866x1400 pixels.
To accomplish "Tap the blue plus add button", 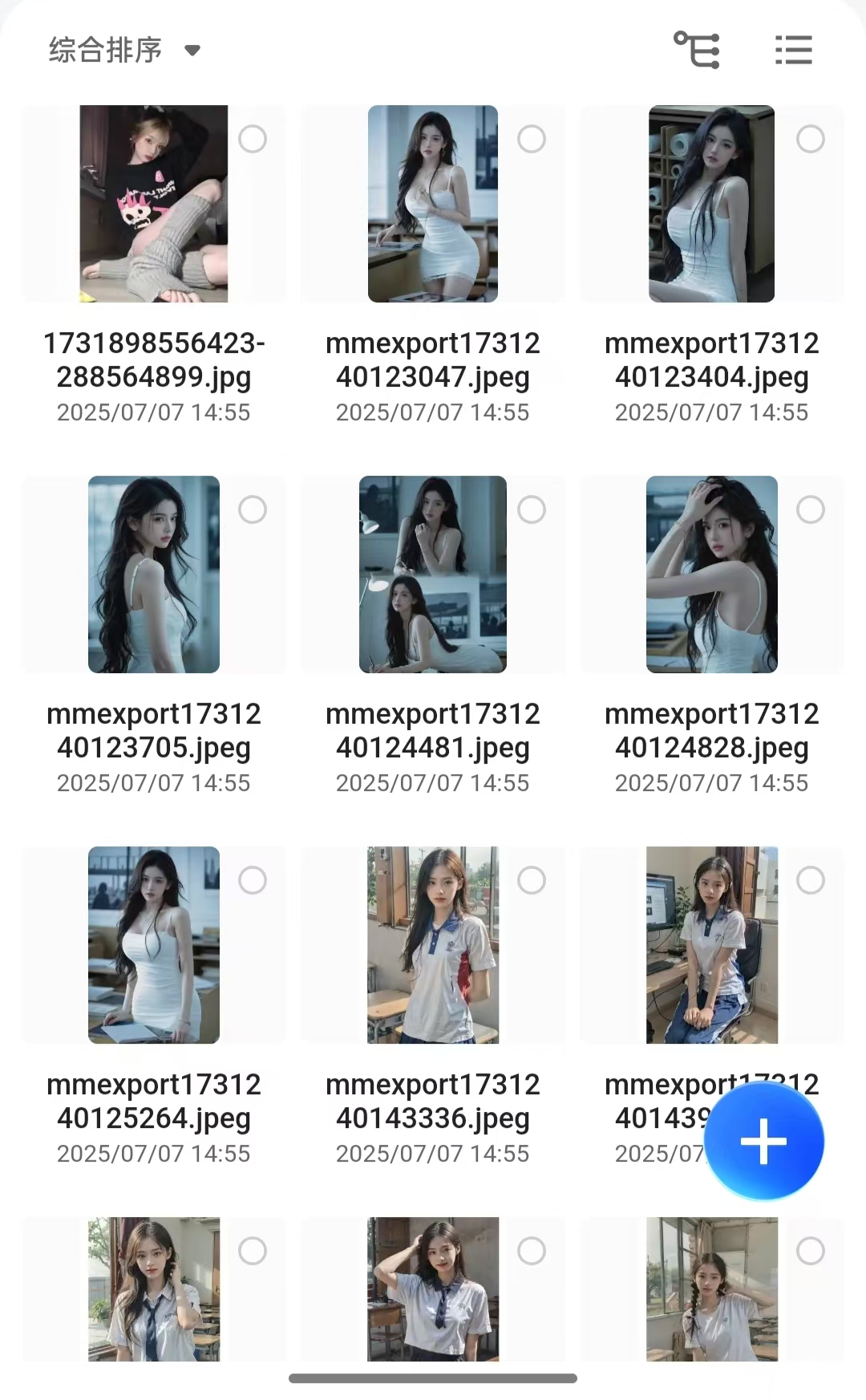I will click(x=763, y=1141).
